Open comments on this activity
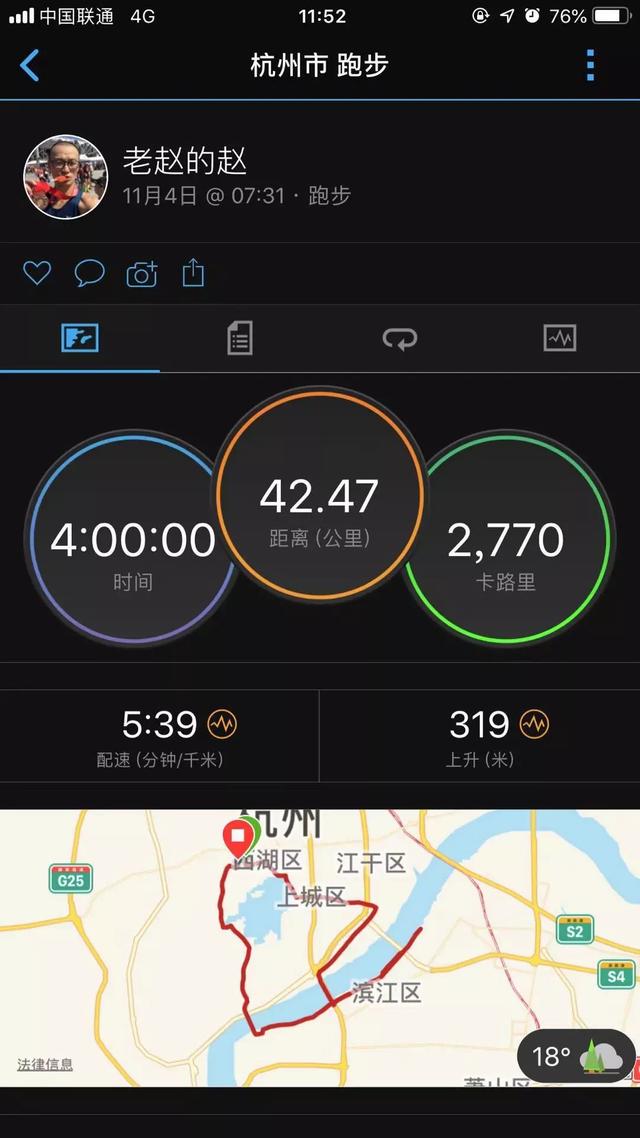Screen dimensions: 640x1138 (90, 274)
